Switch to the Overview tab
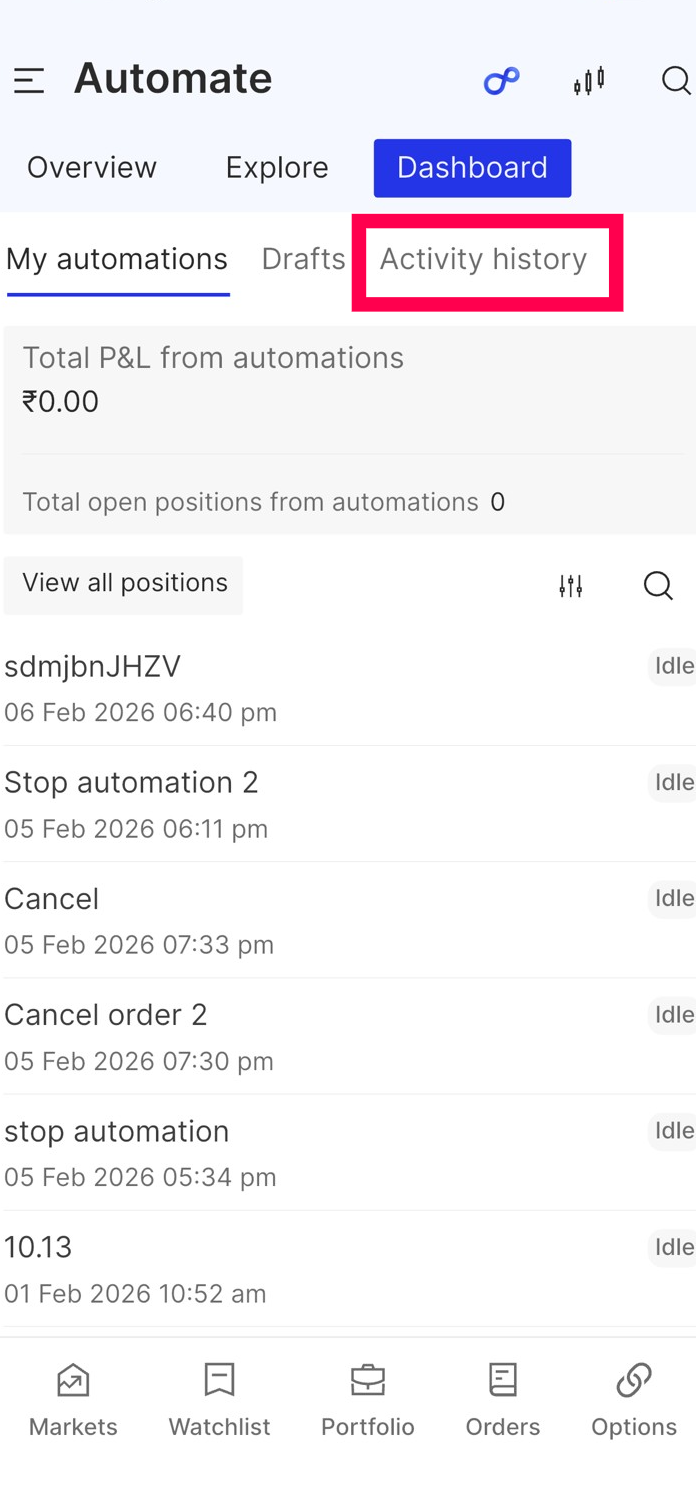Image resolution: width=696 pixels, height=1500 pixels. pyautogui.click(x=92, y=167)
